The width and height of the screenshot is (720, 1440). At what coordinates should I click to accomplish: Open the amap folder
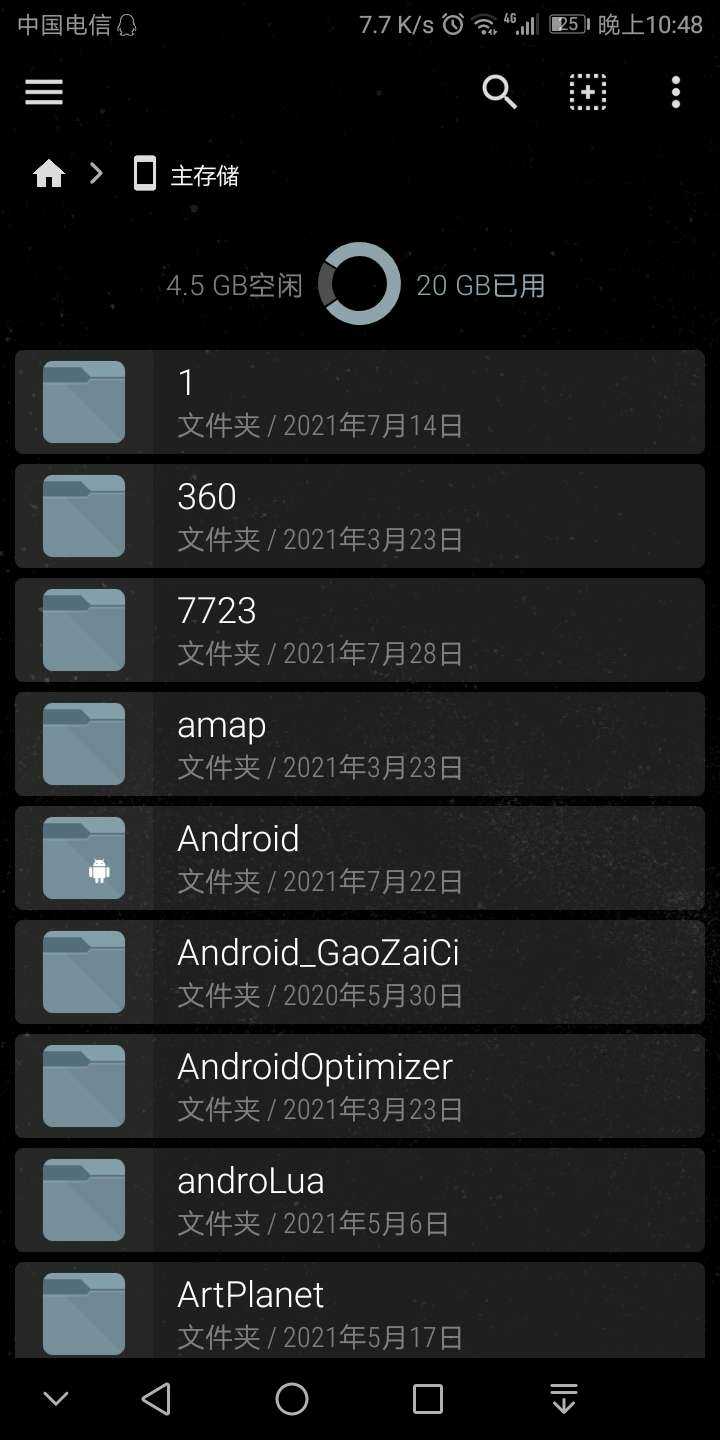(360, 744)
